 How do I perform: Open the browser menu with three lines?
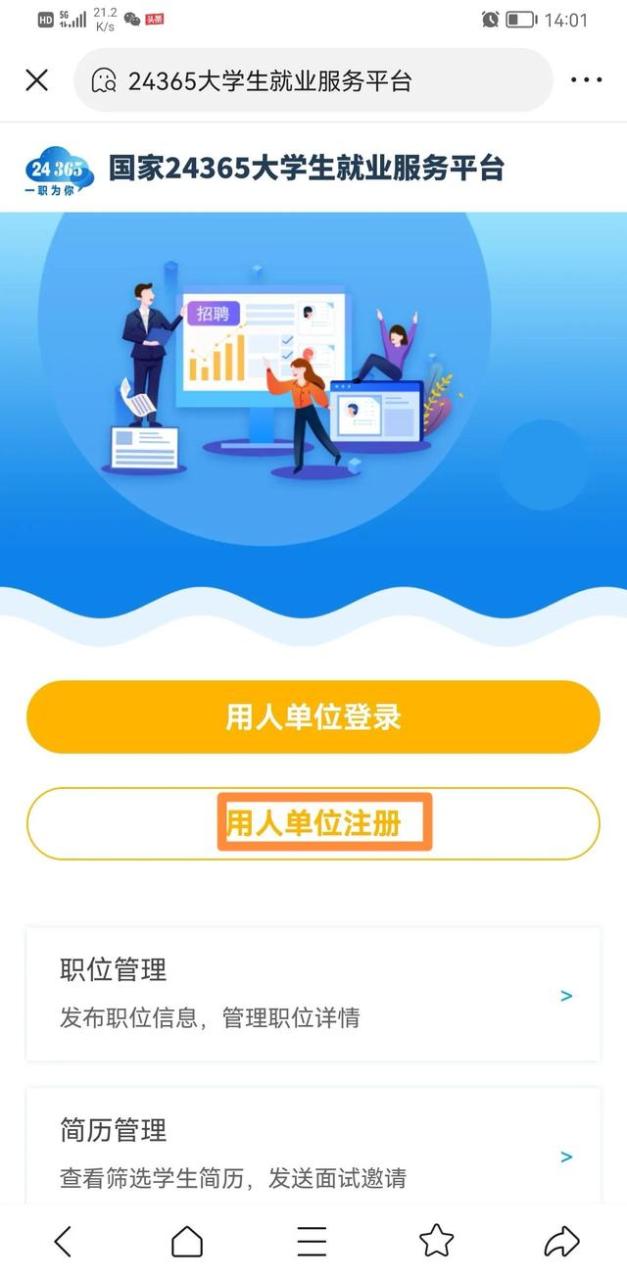pos(312,1241)
